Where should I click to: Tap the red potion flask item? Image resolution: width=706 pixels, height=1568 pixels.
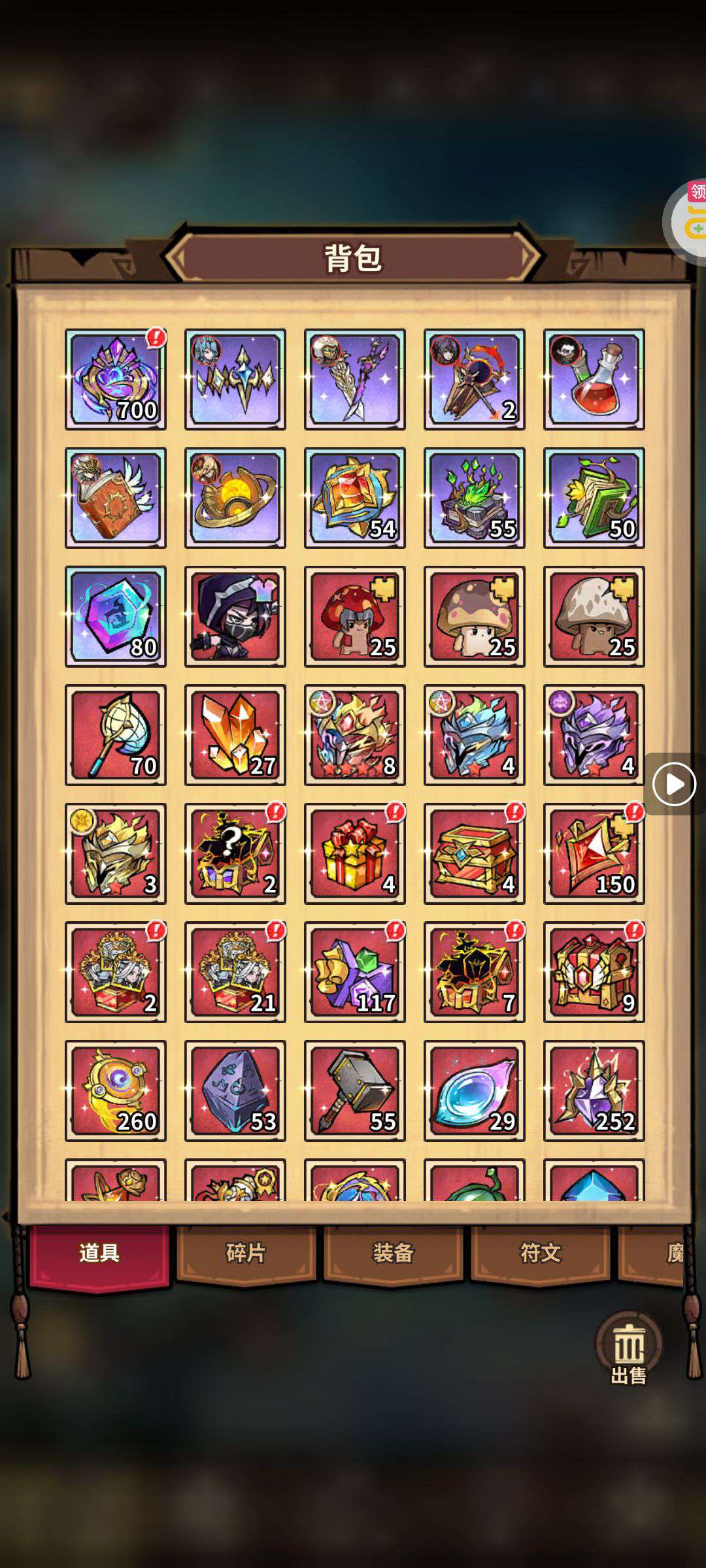[x=594, y=379]
